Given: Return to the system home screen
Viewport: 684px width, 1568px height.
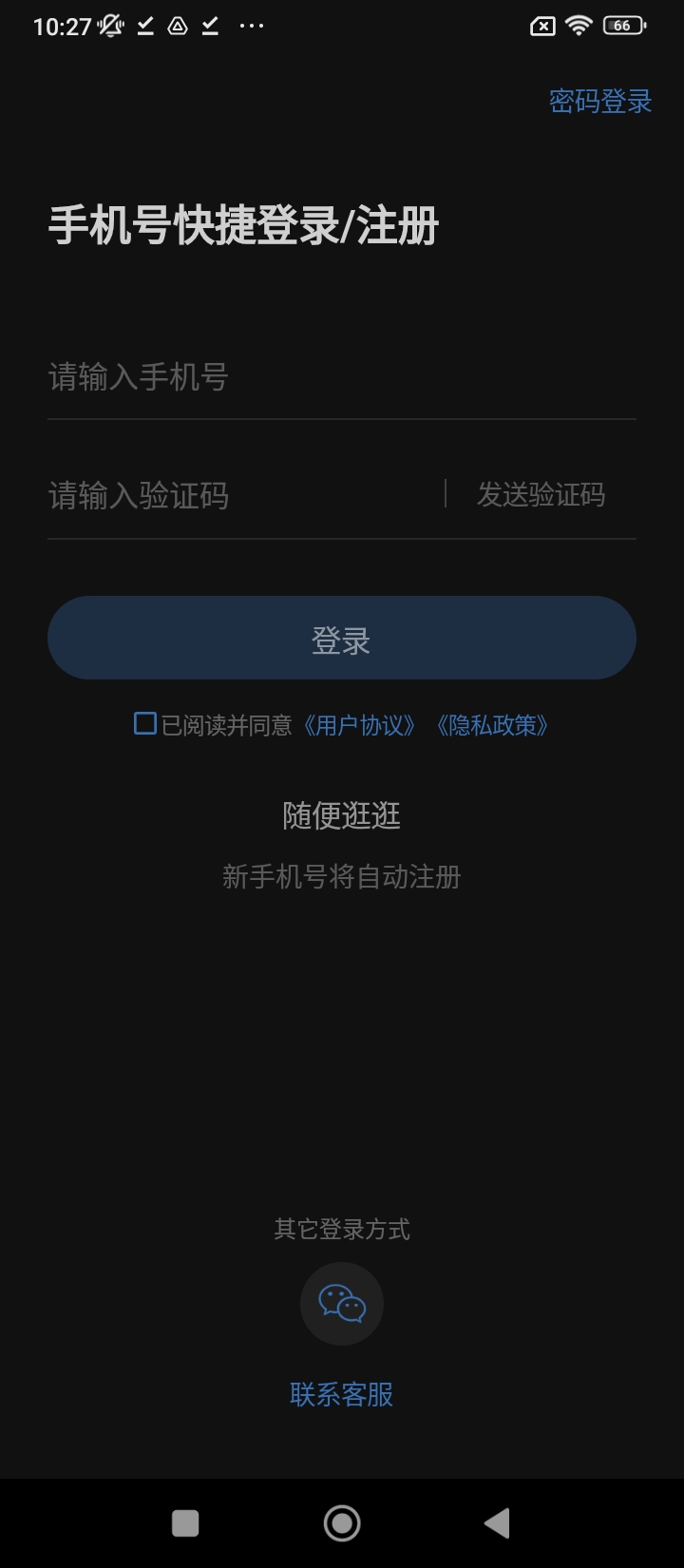Looking at the screenshot, I should (x=342, y=1523).
